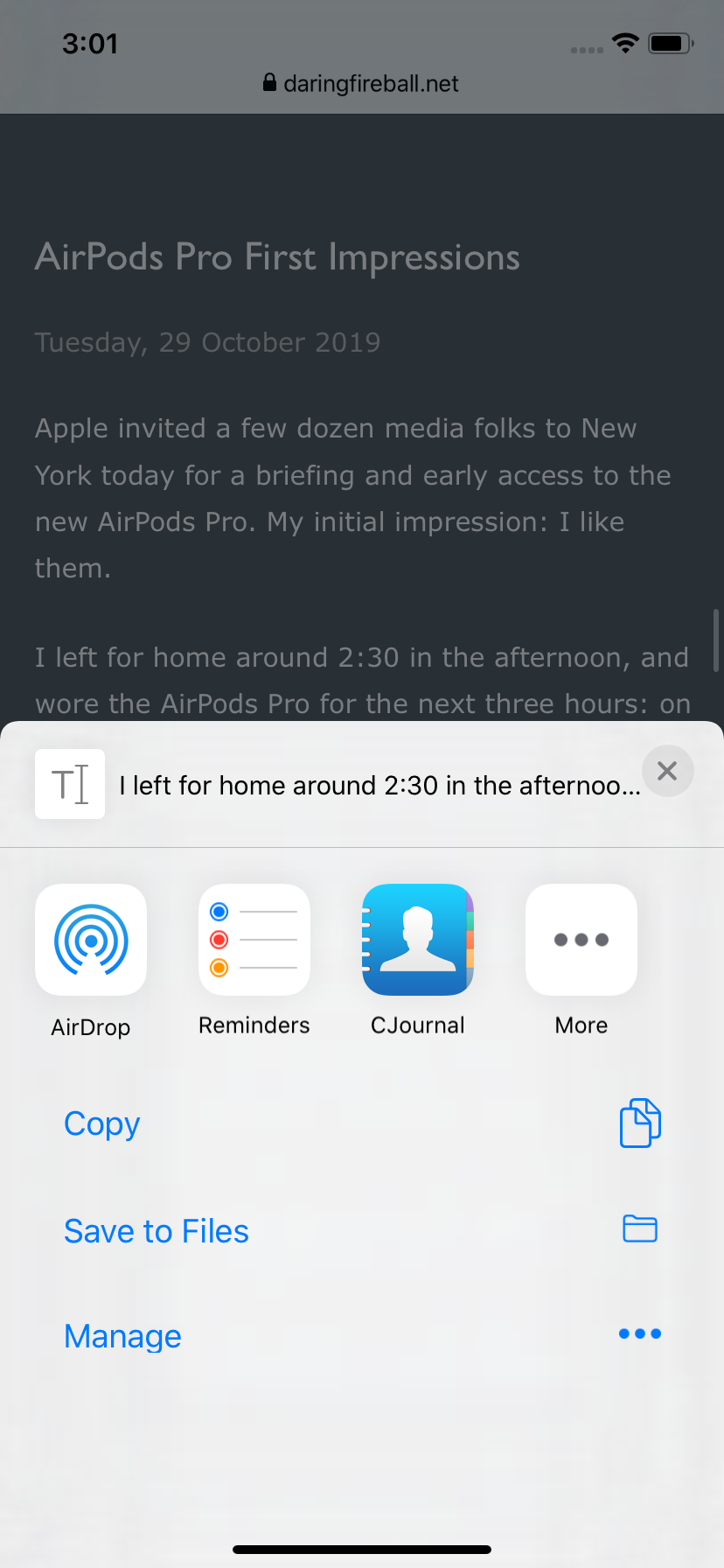The image size is (724, 1568).
Task: Copy the selected text
Action: click(362, 1123)
